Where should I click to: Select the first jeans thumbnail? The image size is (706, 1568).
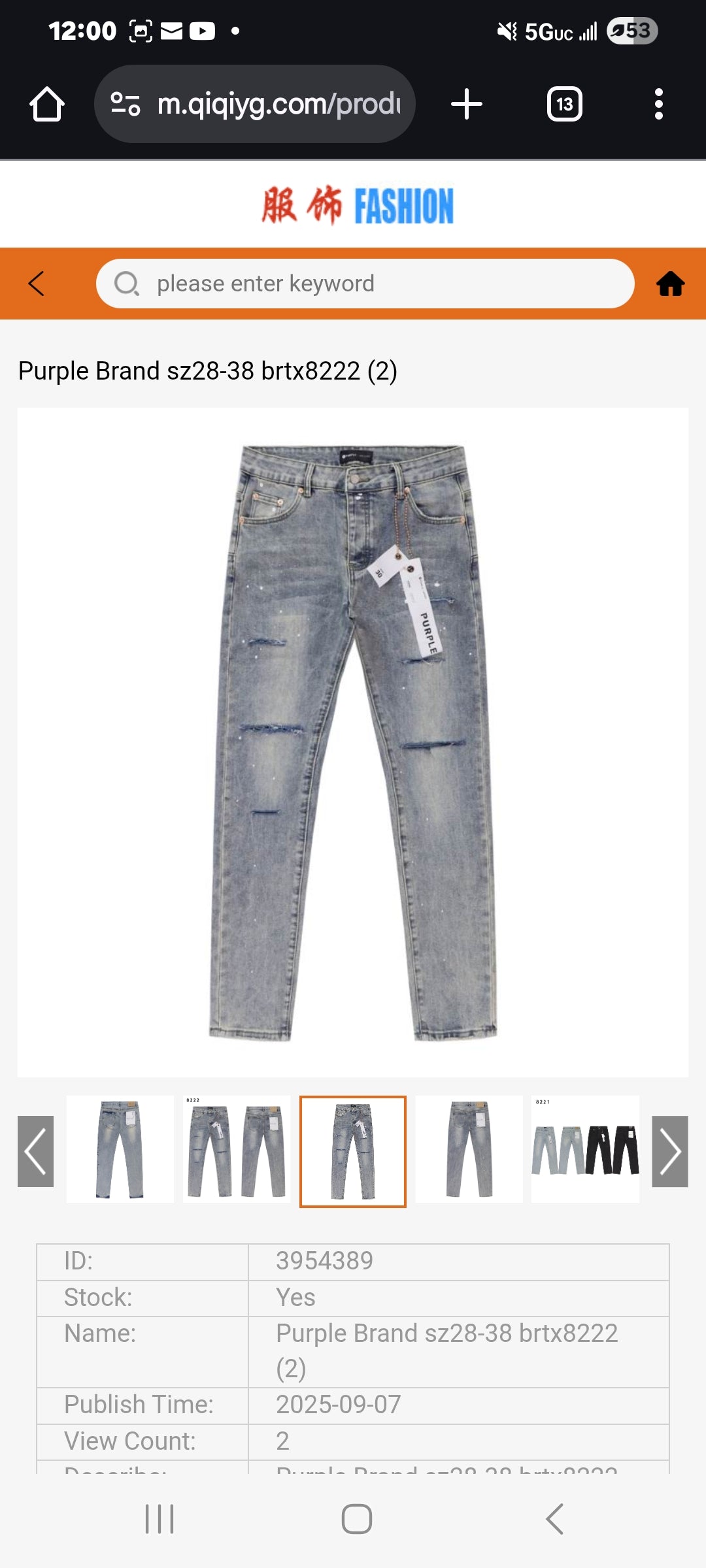pyautogui.click(x=120, y=1150)
